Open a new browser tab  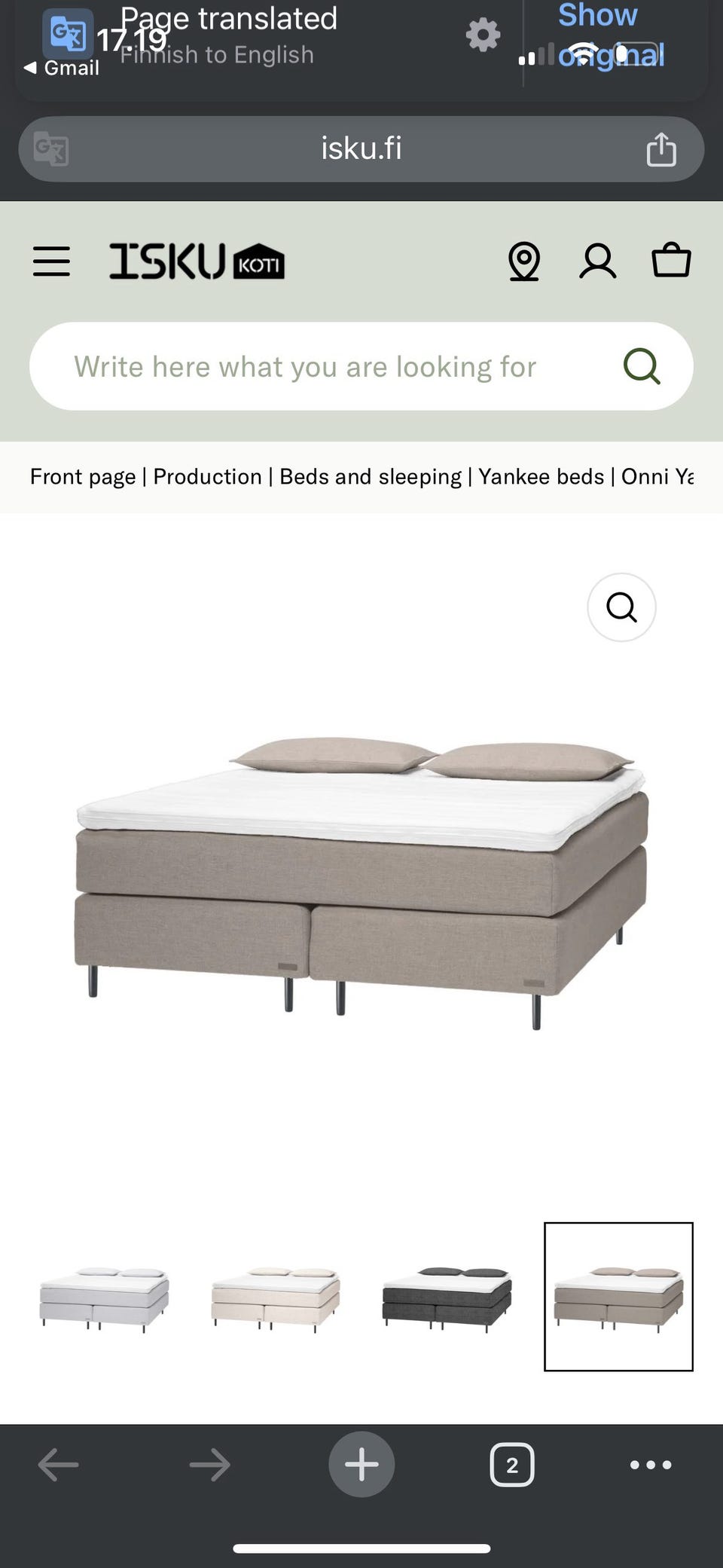(361, 1464)
